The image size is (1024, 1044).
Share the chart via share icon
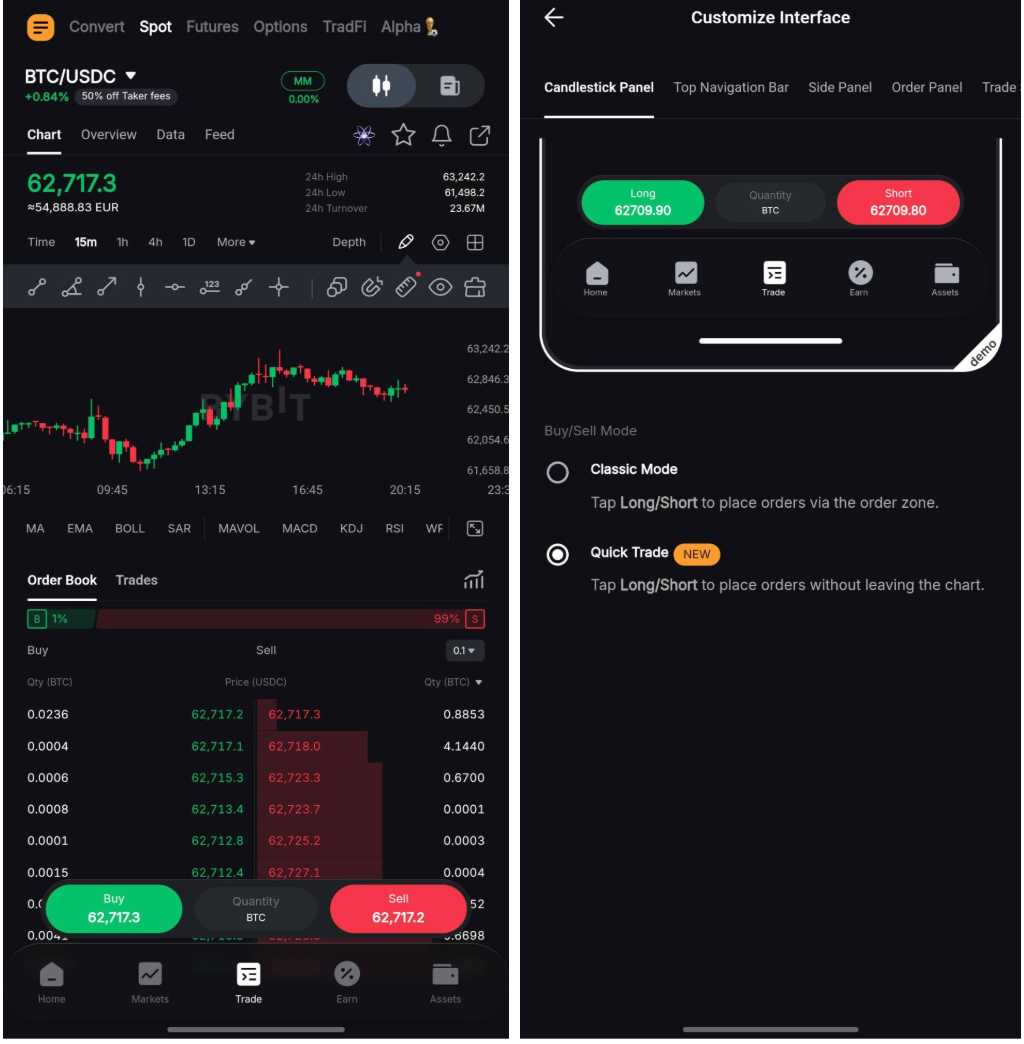[x=479, y=135]
